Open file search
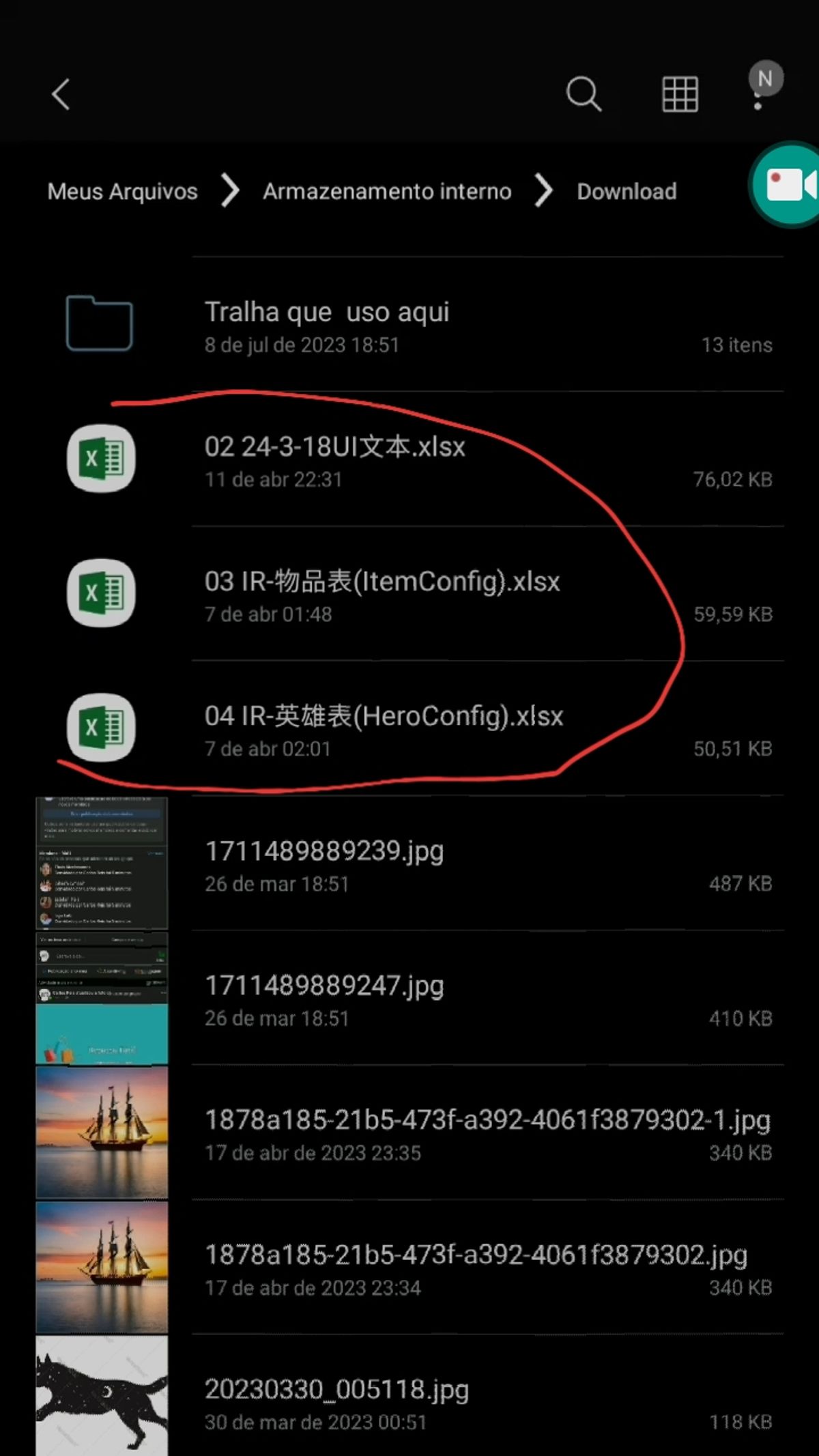819x1456 pixels. pos(584,94)
